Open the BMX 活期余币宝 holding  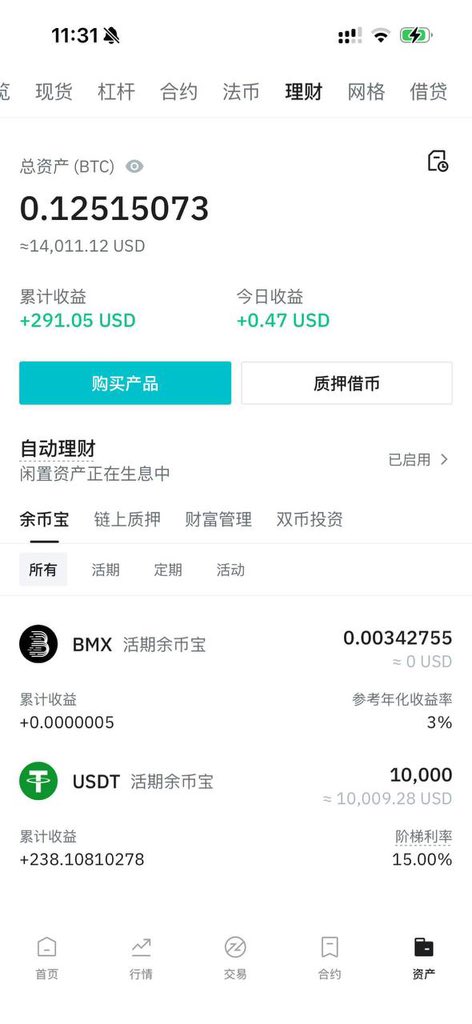pos(236,677)
